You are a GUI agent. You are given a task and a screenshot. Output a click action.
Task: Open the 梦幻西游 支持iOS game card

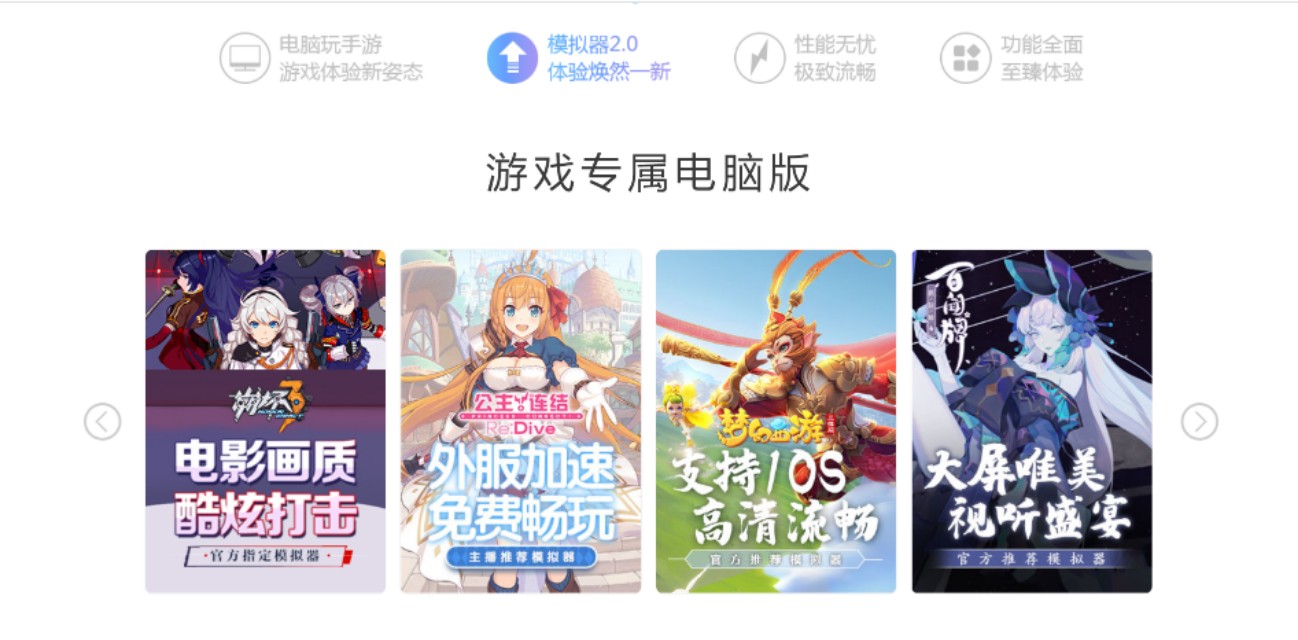point(775,421)
